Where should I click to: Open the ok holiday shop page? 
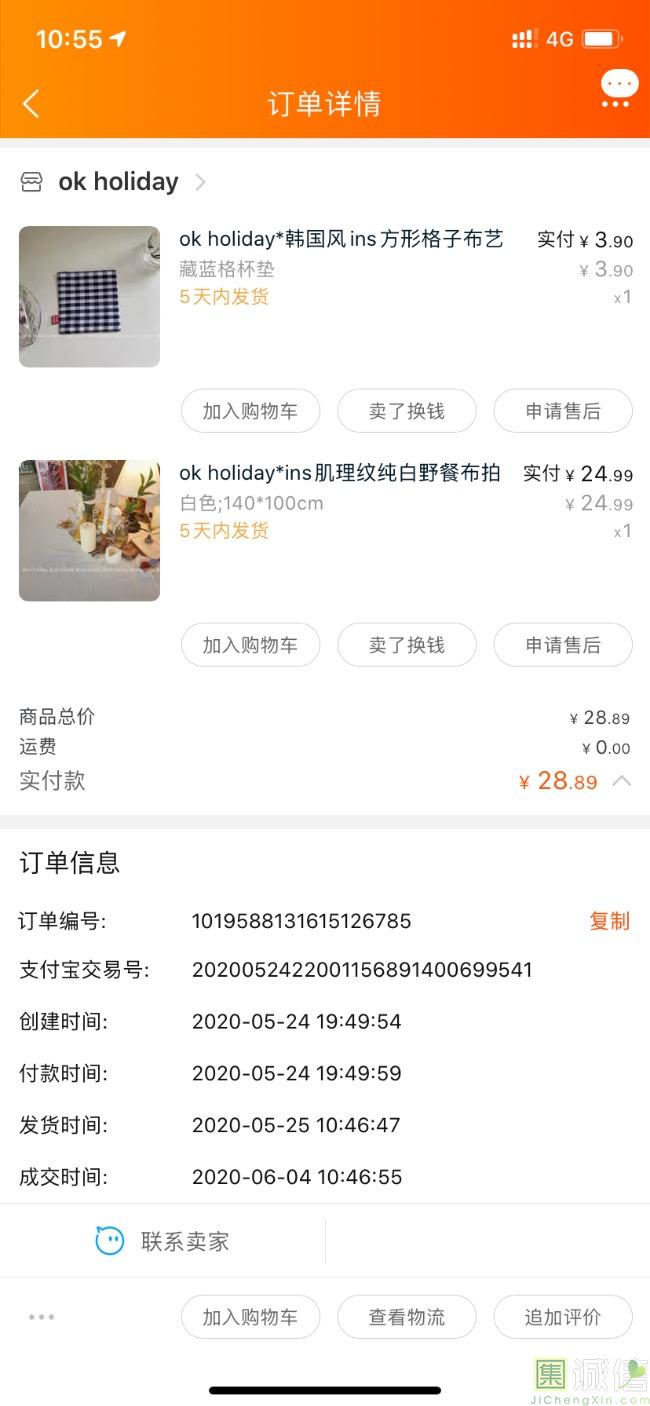click(x=118, y=182)
